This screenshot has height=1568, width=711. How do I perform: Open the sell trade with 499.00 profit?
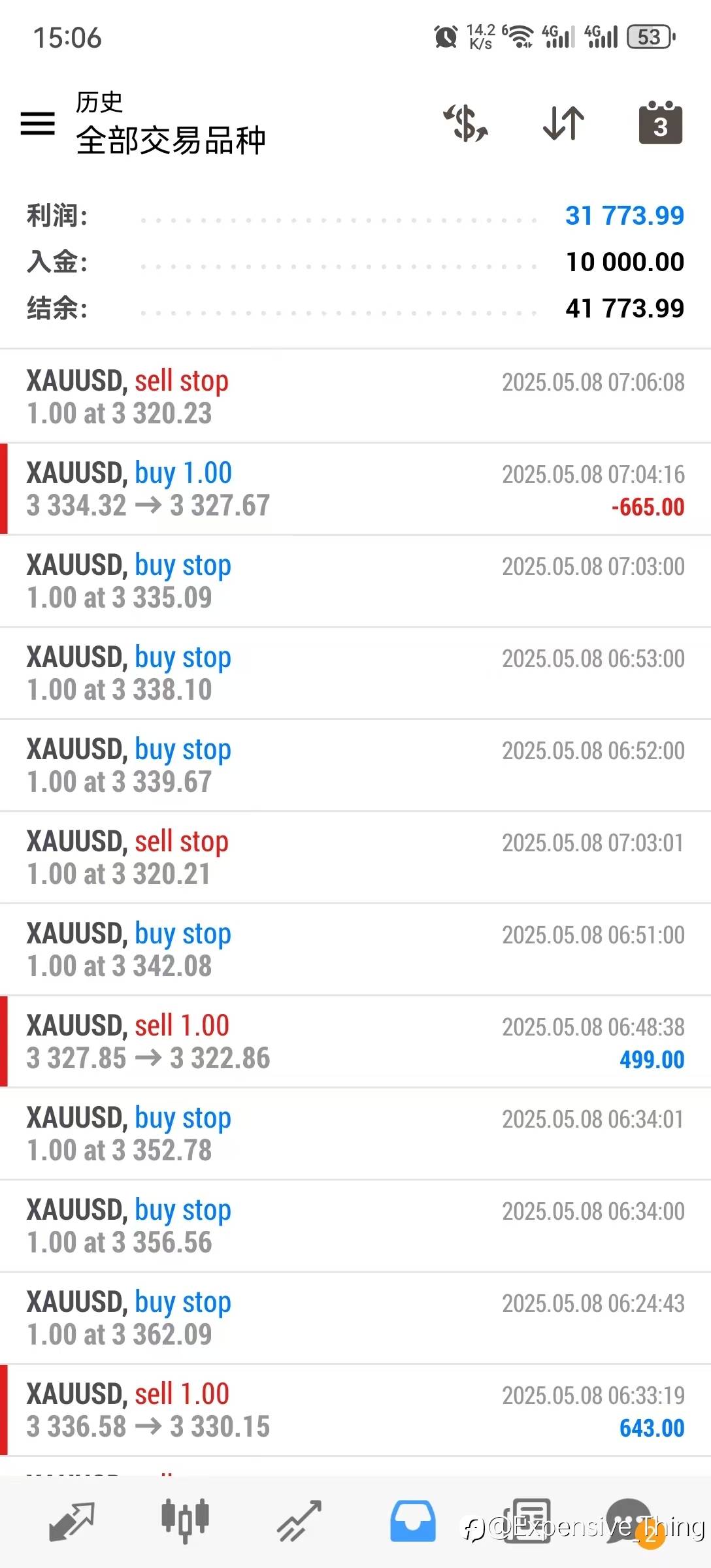click(355, 1041)
